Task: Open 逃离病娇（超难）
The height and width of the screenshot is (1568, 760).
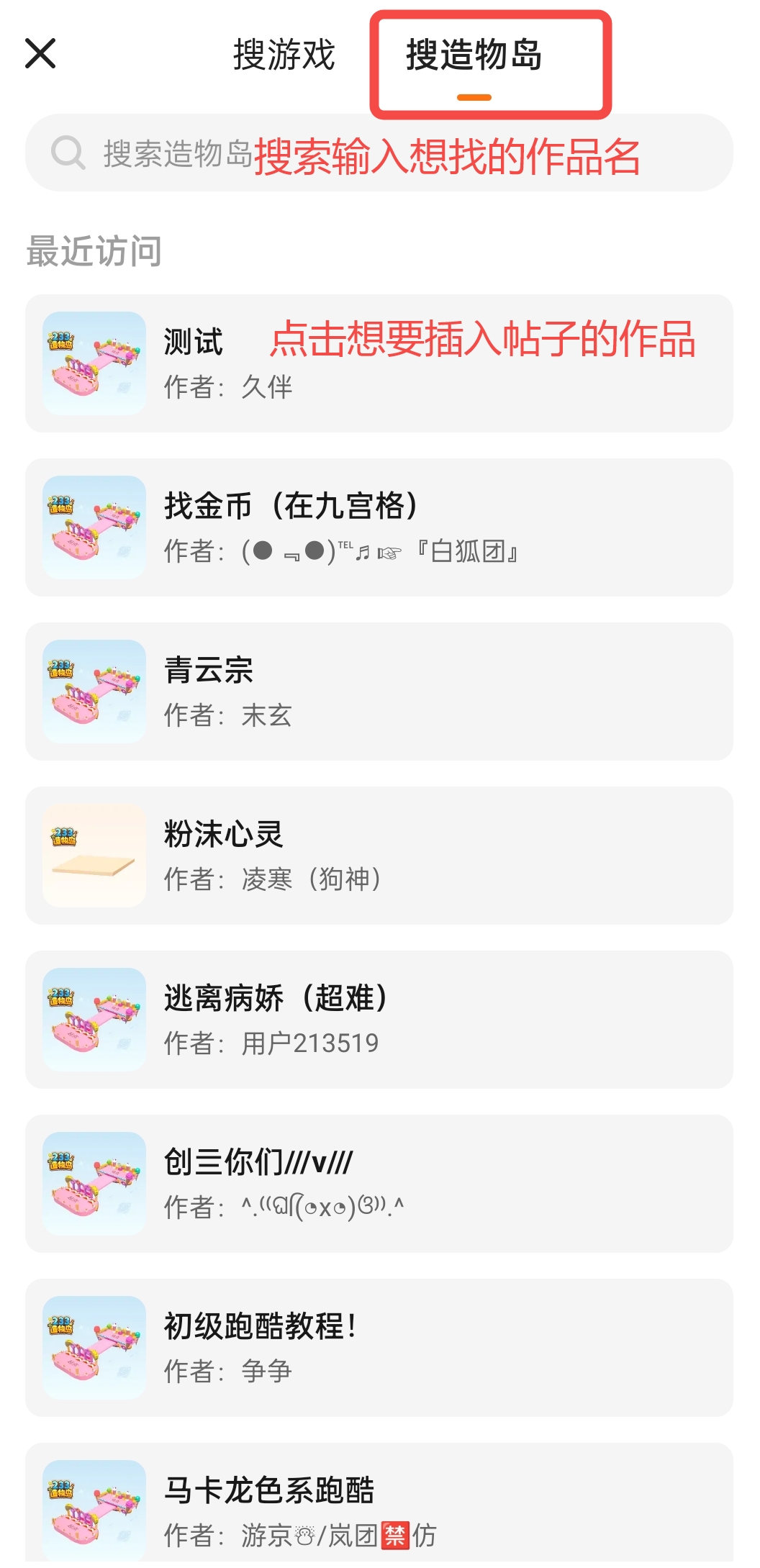Action: pos(379,1020)
